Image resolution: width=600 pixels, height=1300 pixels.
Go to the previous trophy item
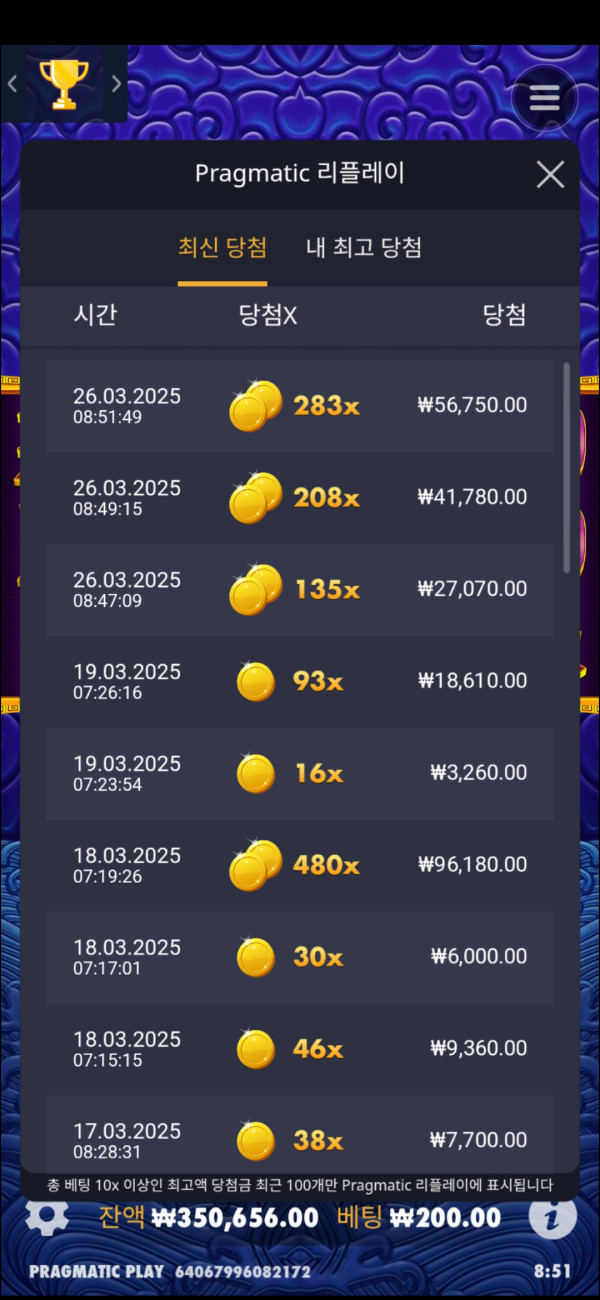point(13,84)
